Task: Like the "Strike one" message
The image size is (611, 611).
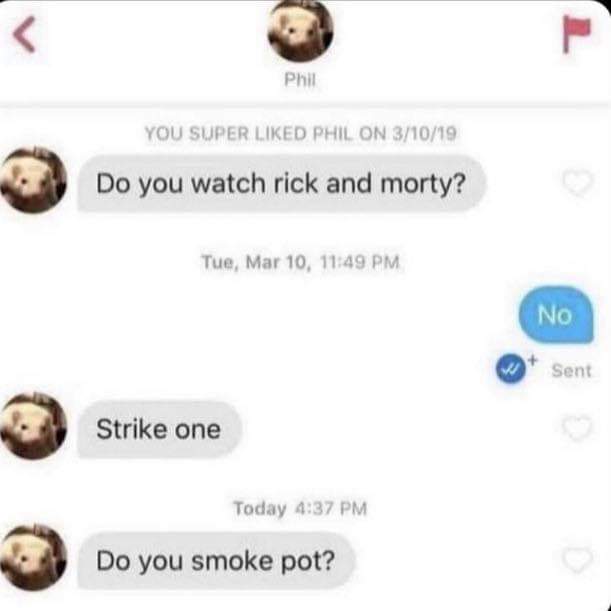Action: point(577,429)
